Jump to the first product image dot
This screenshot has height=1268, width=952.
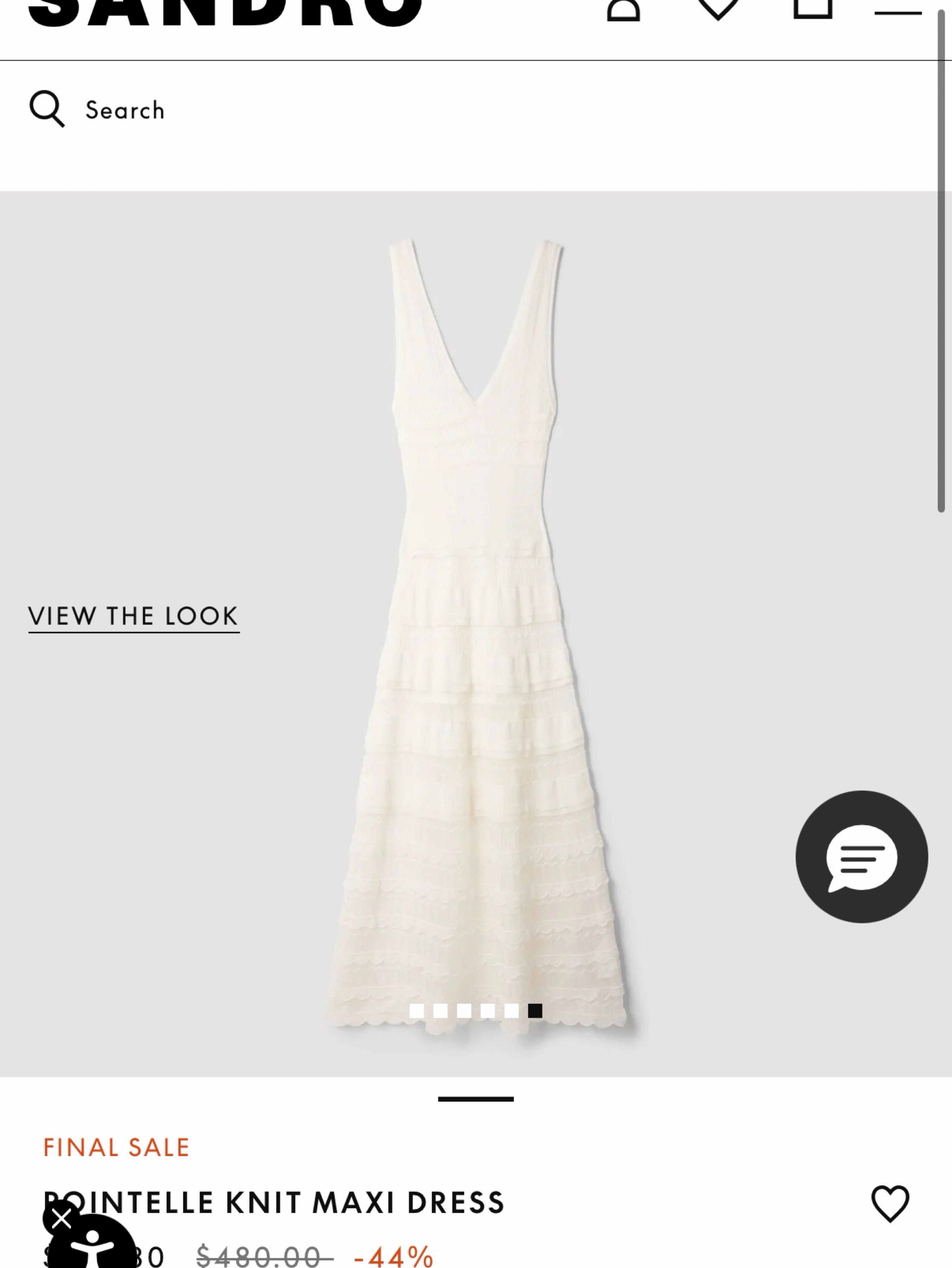pyautogui.click(x=417, y=1011)
